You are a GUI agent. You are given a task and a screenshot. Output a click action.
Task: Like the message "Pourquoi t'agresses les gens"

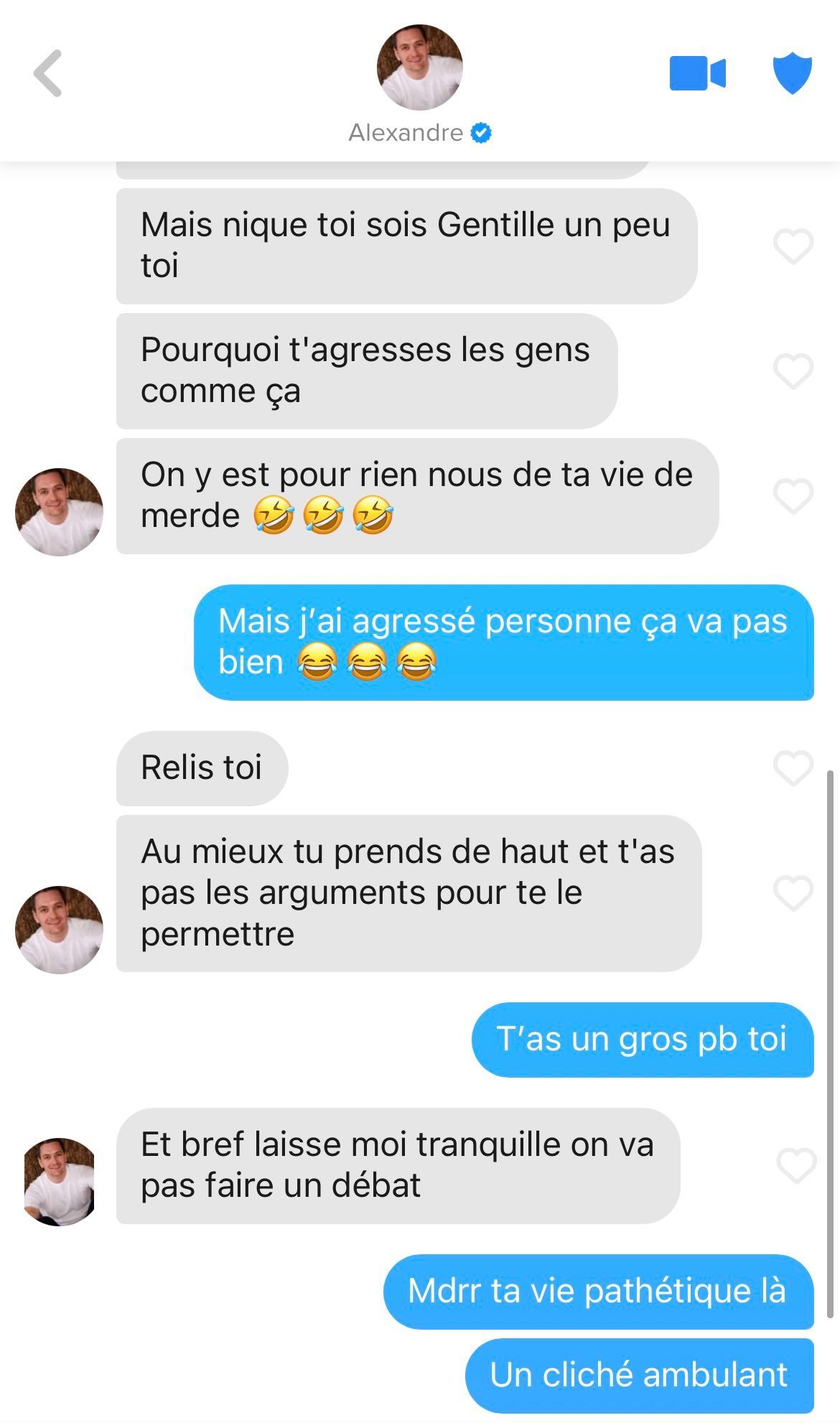tap(793, 371)
